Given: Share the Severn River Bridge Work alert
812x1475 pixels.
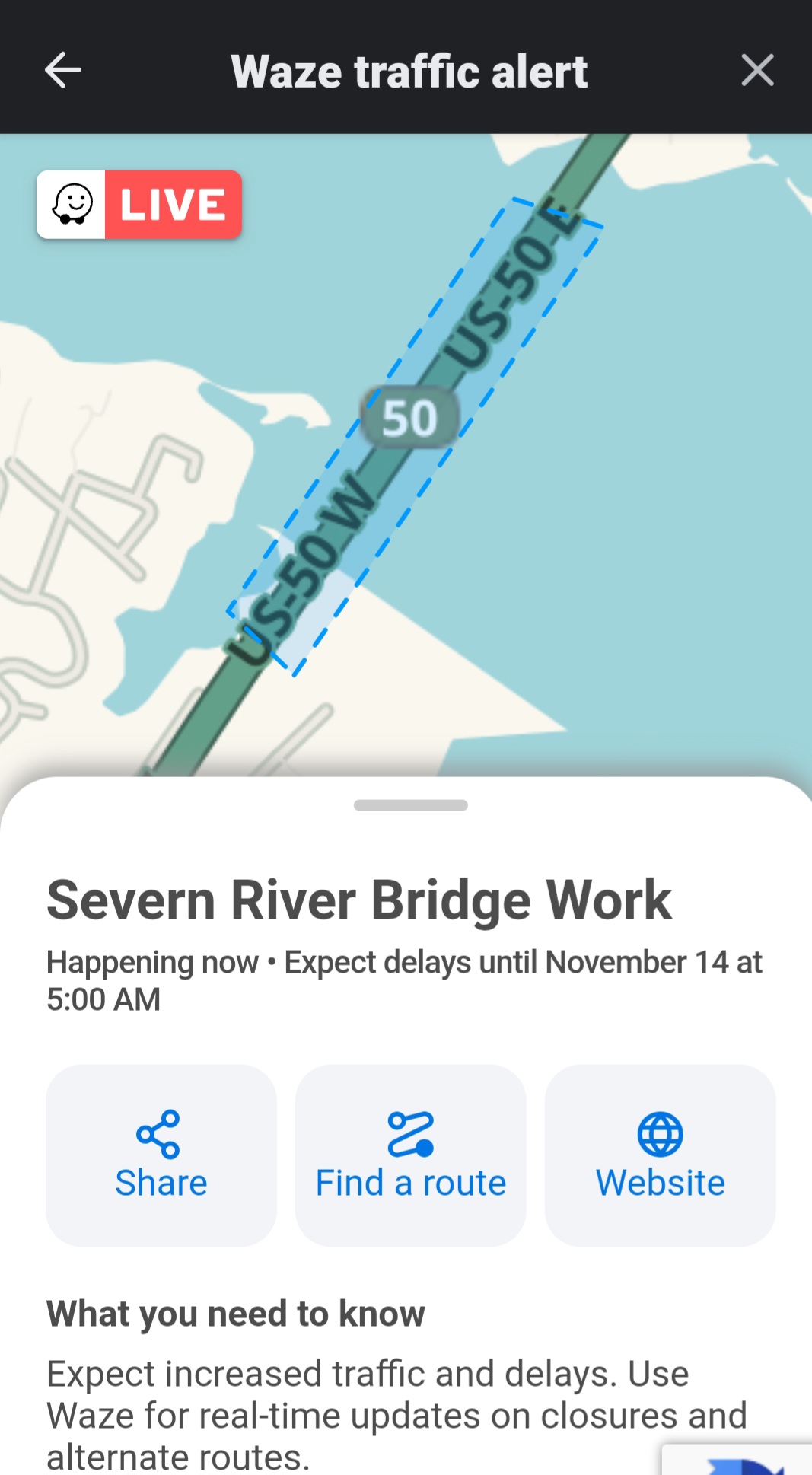Looking at the screenshot, I should 161,1155.
